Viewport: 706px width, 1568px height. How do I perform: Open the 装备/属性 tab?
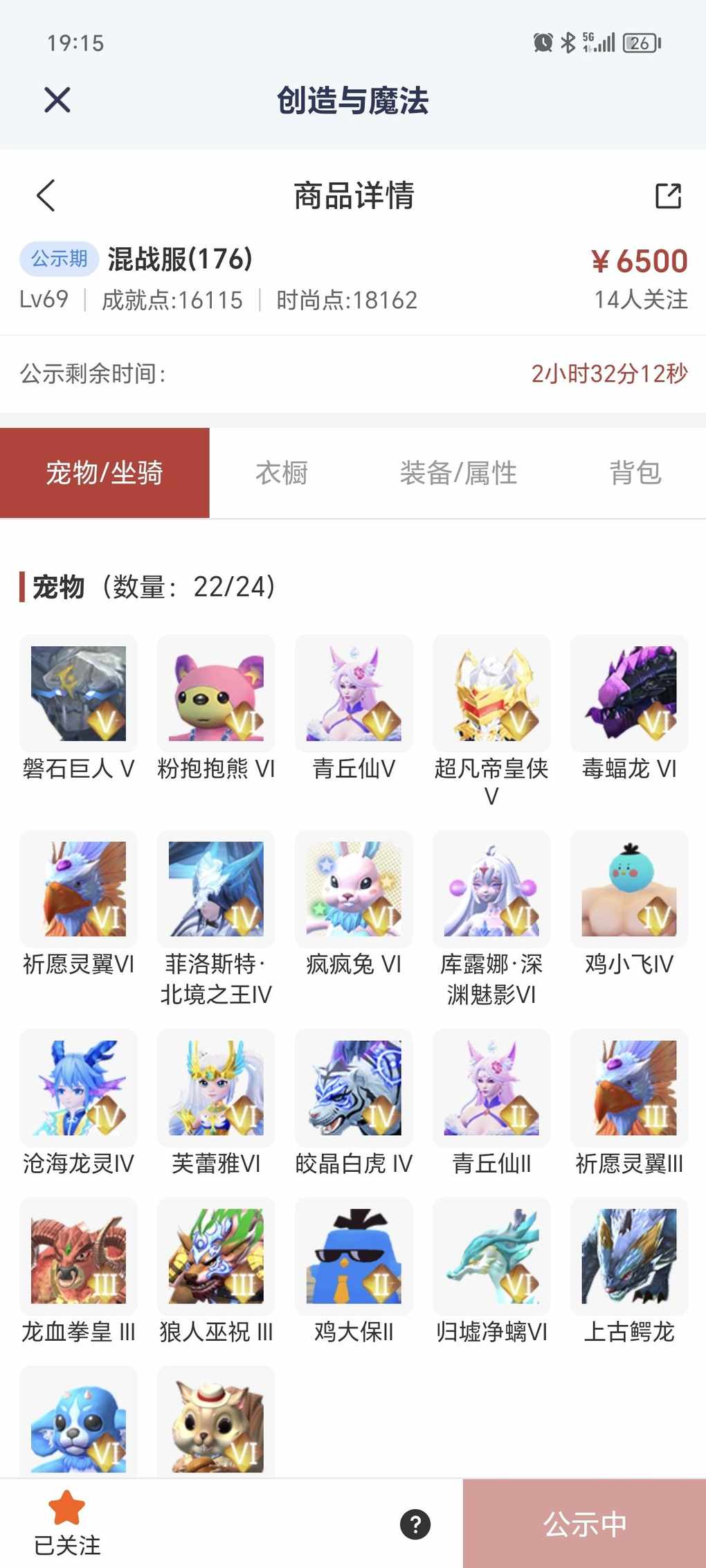(458, 474)
